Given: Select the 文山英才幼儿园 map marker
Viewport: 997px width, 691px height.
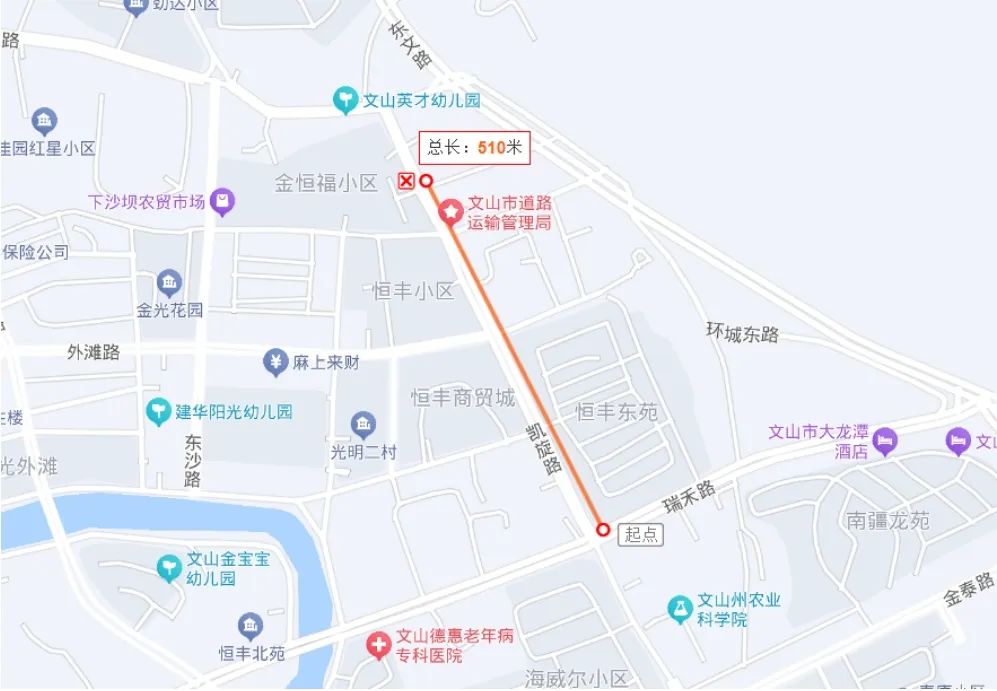Looking at the screenshot, I should [x=345, y=100].
